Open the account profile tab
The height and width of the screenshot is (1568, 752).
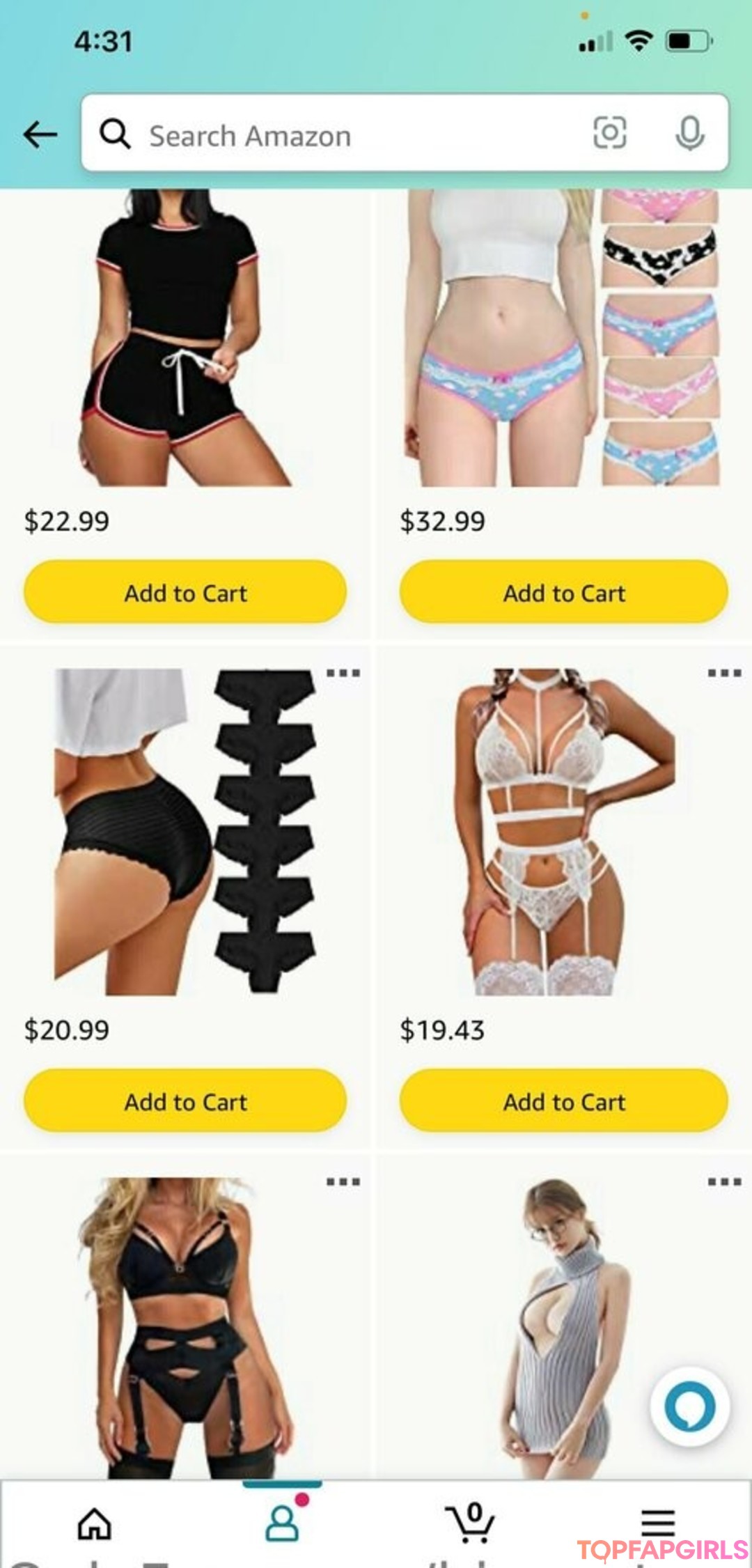pos(282,1523)
